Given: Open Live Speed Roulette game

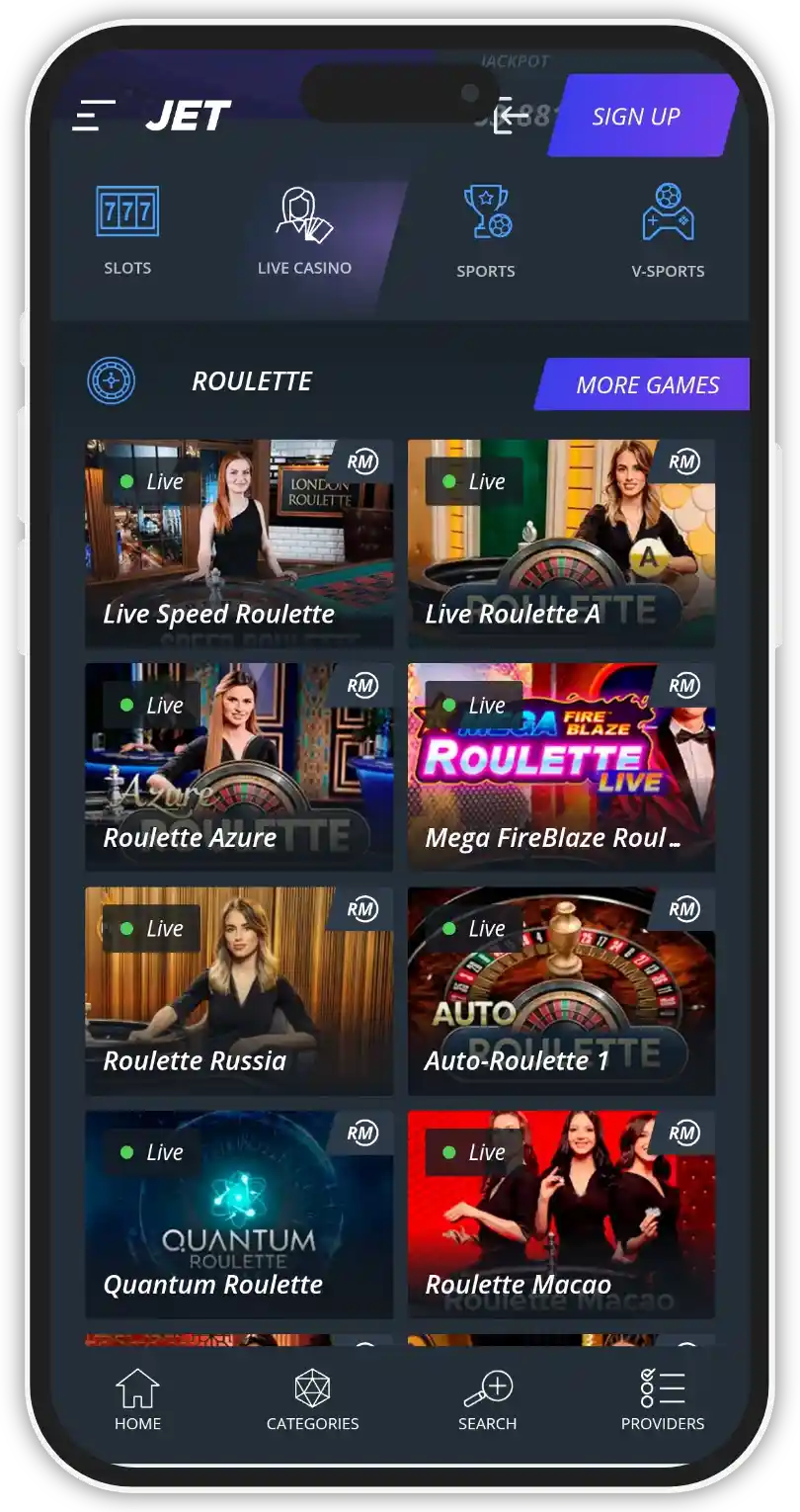Looking at the screenshot, I should (x=239, y=544).
